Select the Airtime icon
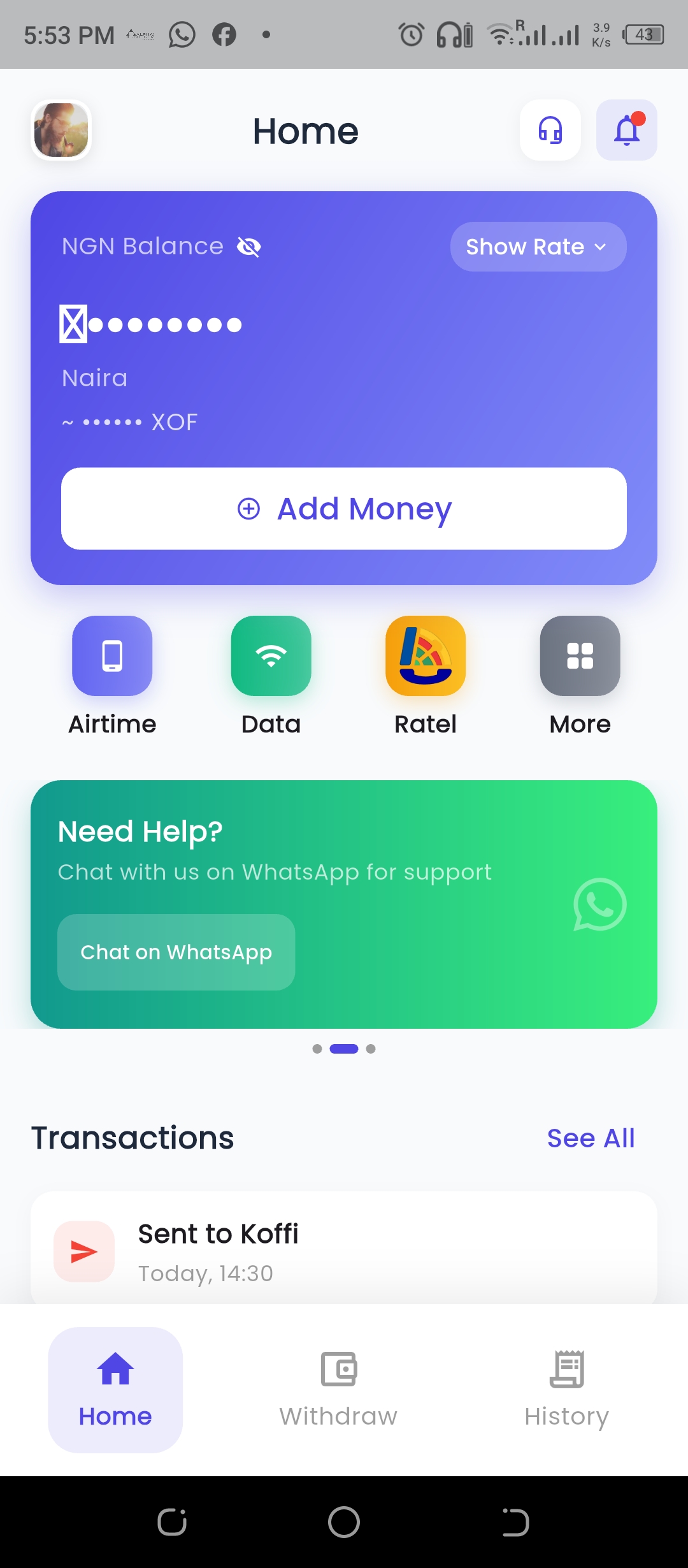This screenshot has height=1568, width=688. (112, 657)
